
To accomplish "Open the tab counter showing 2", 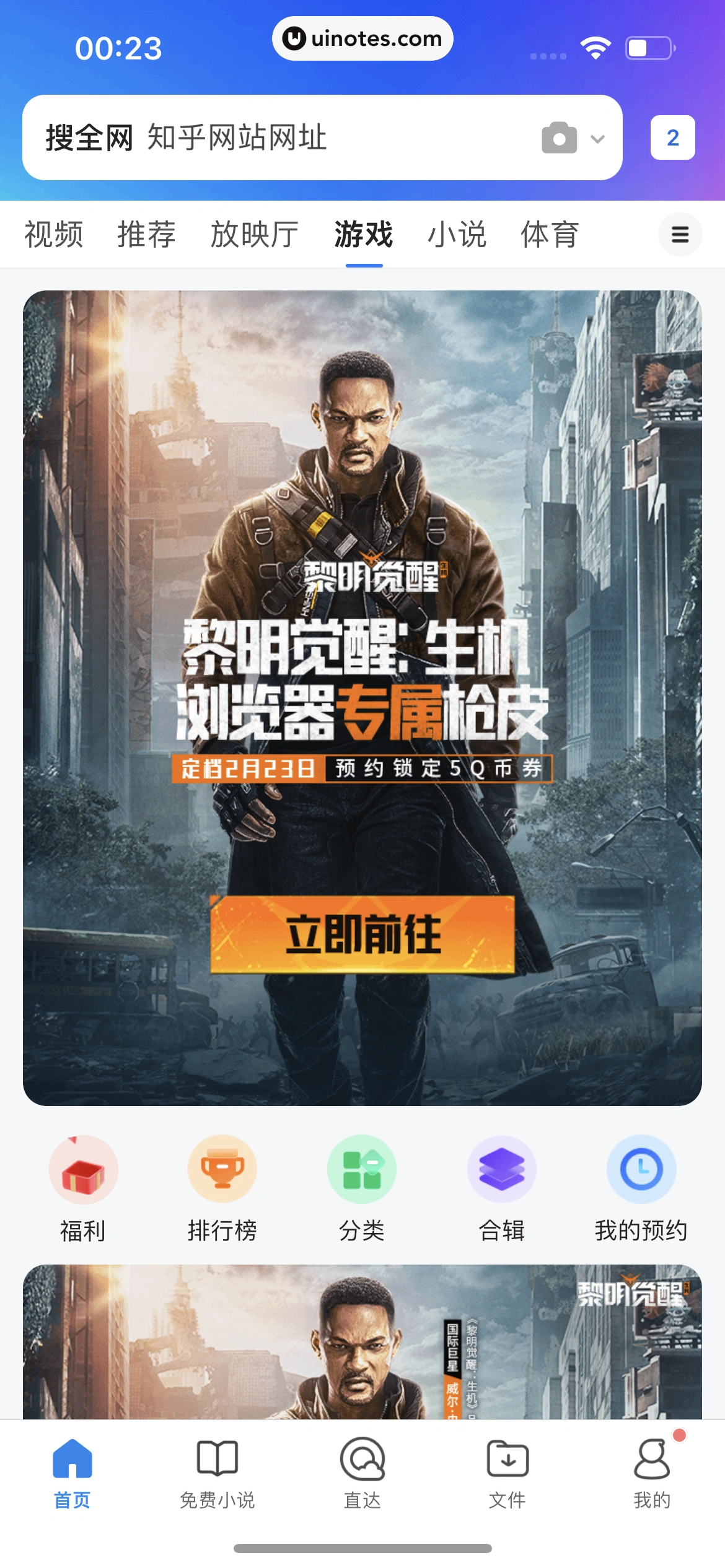I will (x=672, y=137).
